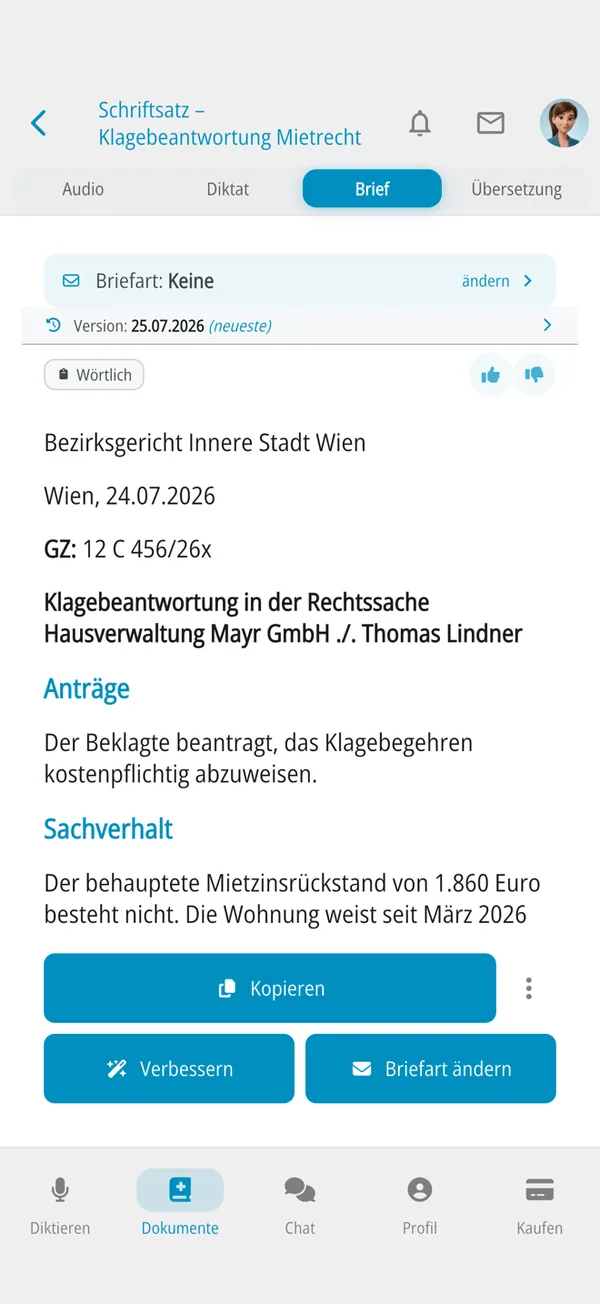
Task: Tap the Verbessern button
Action: tap(169, 1069)
